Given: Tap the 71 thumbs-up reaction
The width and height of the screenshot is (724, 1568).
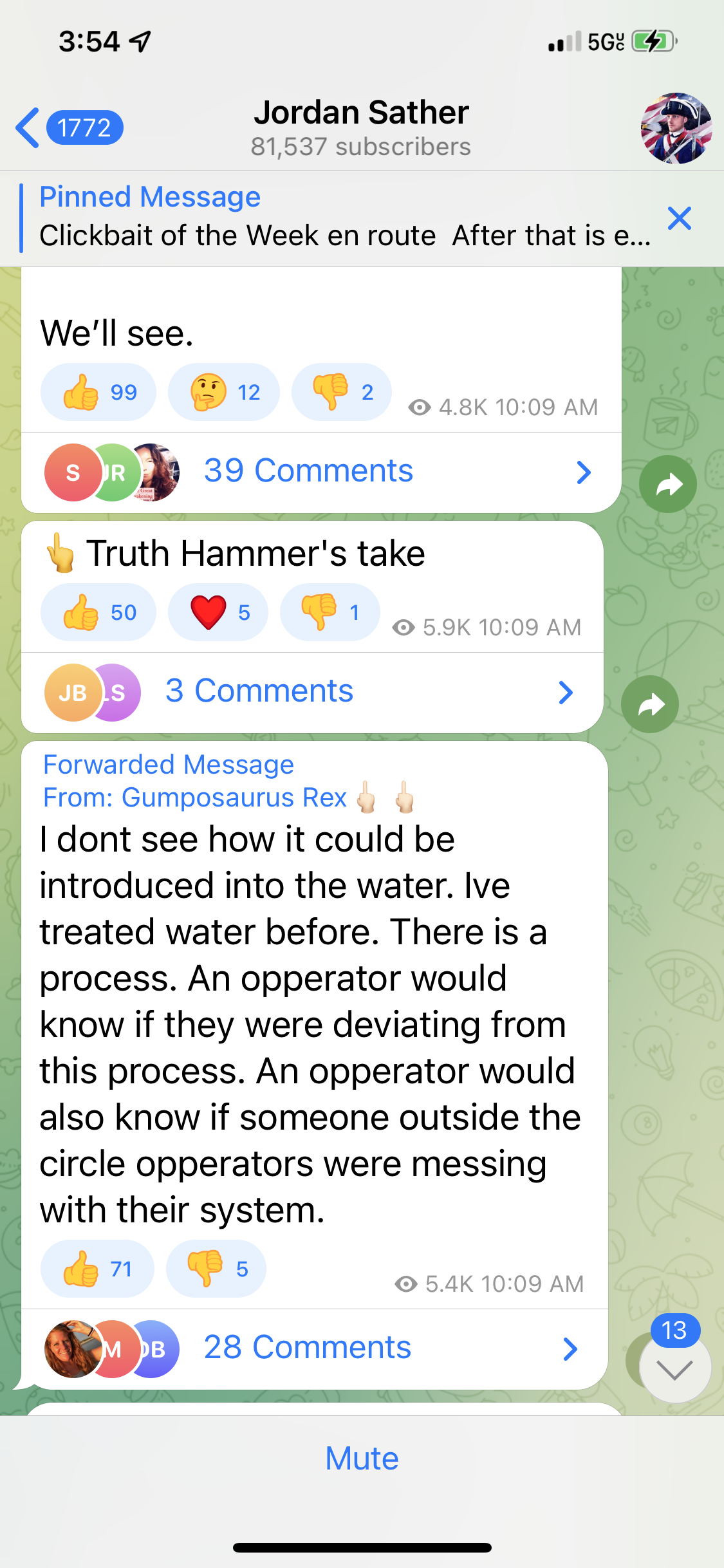Looking at the screenshot, I should 97,1269.
